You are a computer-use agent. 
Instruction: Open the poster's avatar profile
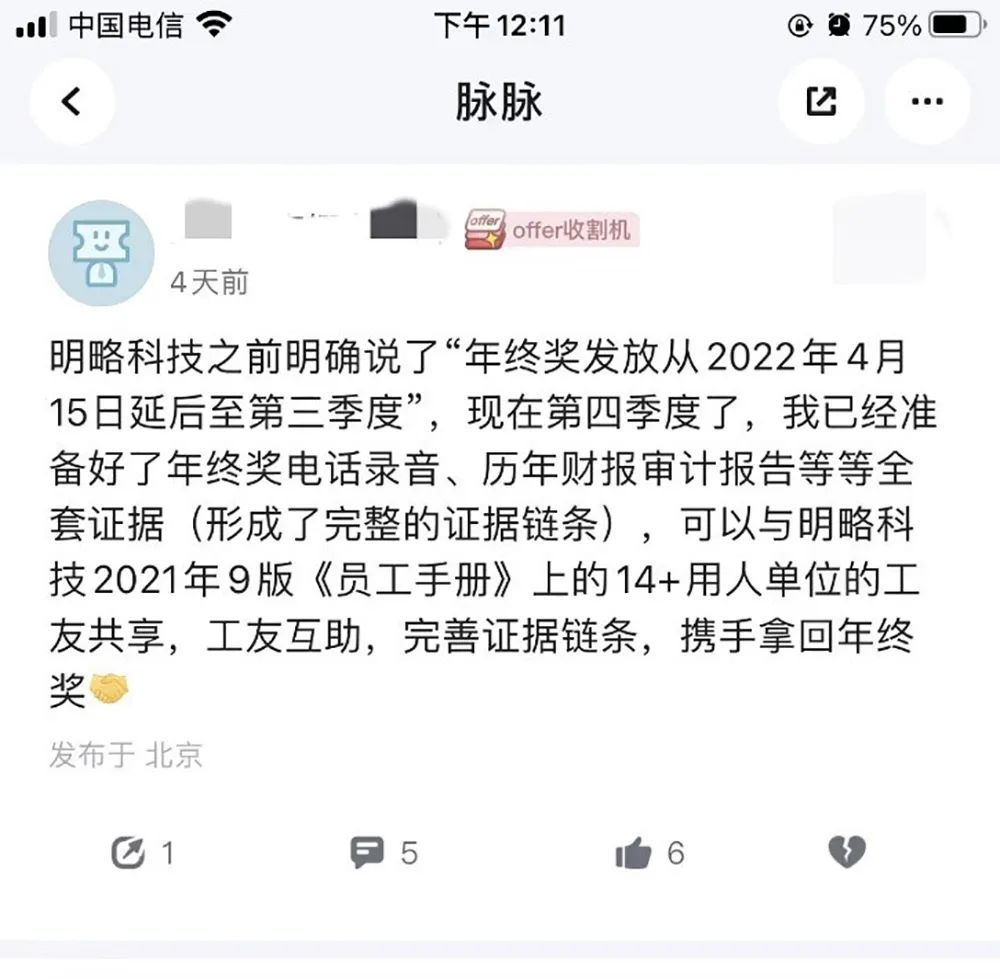pyautogui.click(x=101, y=253)
